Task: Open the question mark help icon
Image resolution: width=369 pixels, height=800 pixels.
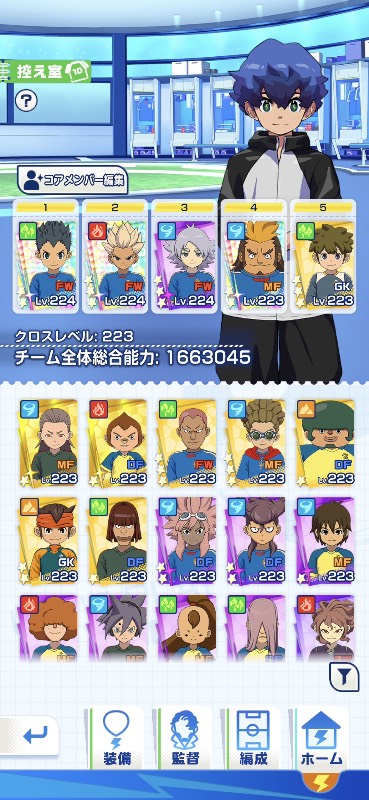Action: click(x=26, y=100)
